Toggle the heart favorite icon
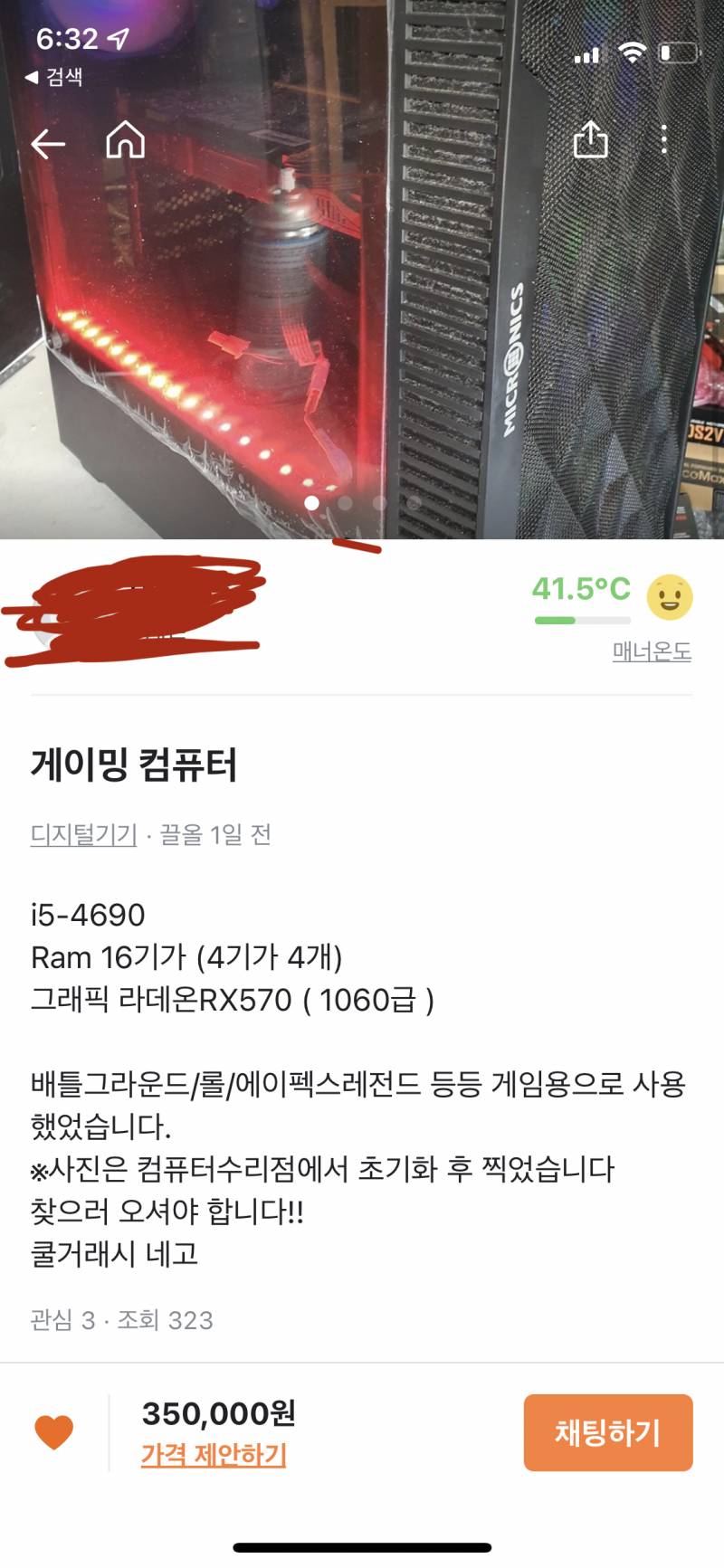Image resolution: width=724 pixels, height=1568 pixels. (x=56, y=1433)
